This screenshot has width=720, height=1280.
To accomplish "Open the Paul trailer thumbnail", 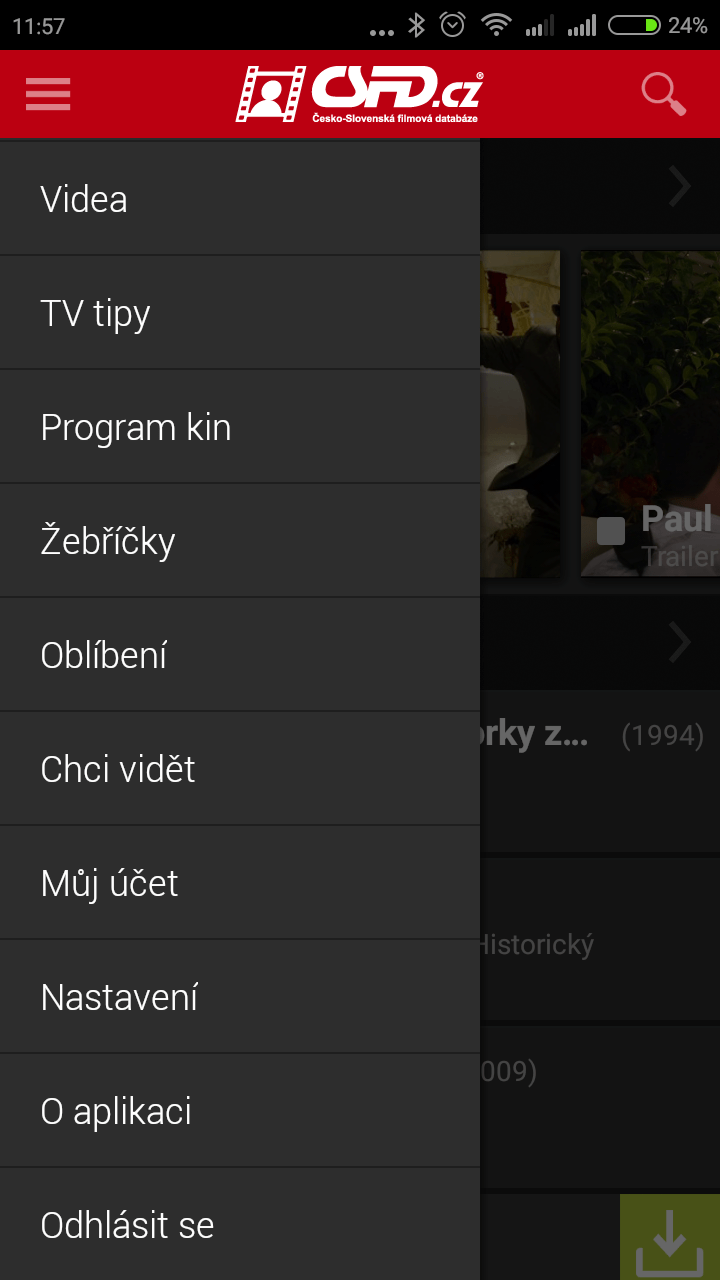I will click(650, 413).
